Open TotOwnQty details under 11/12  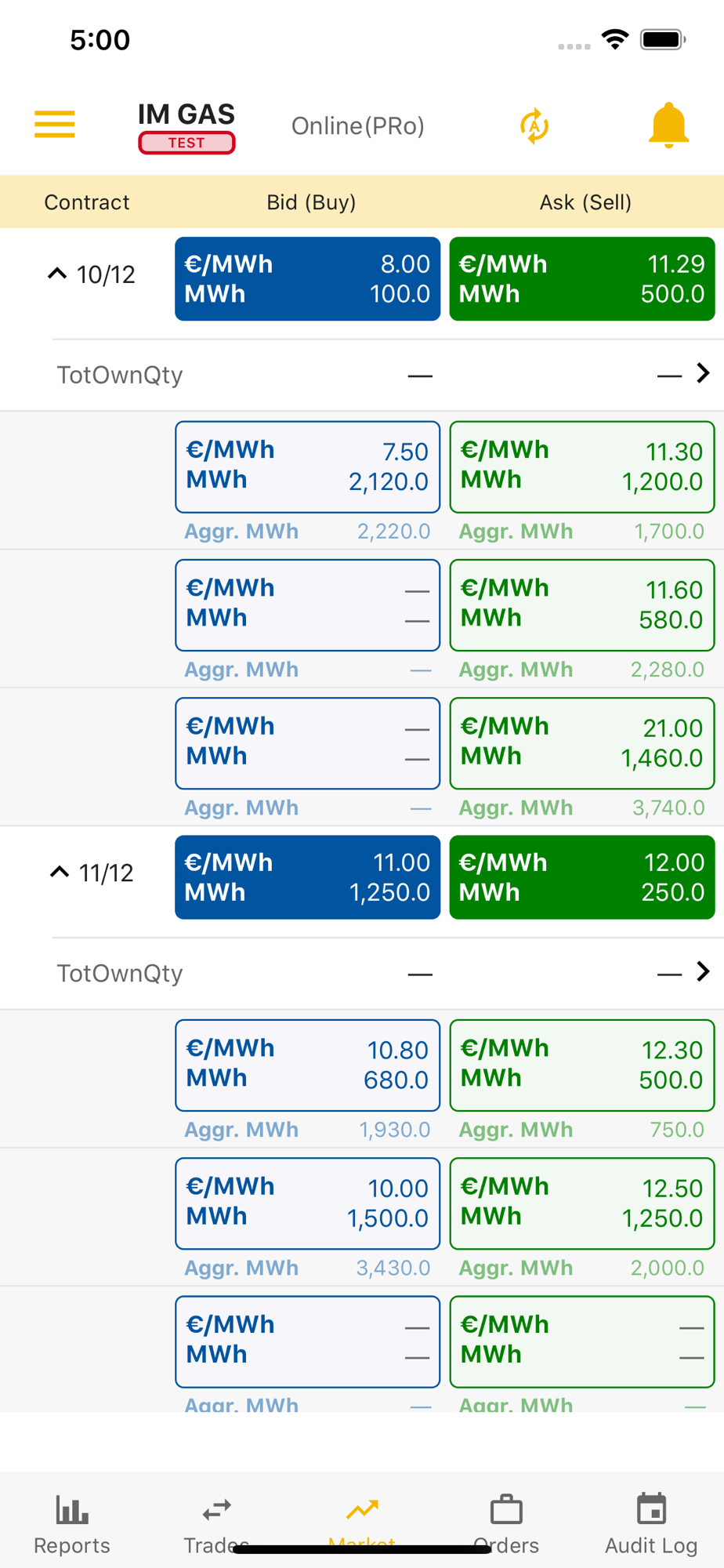(x=703, y=971)
